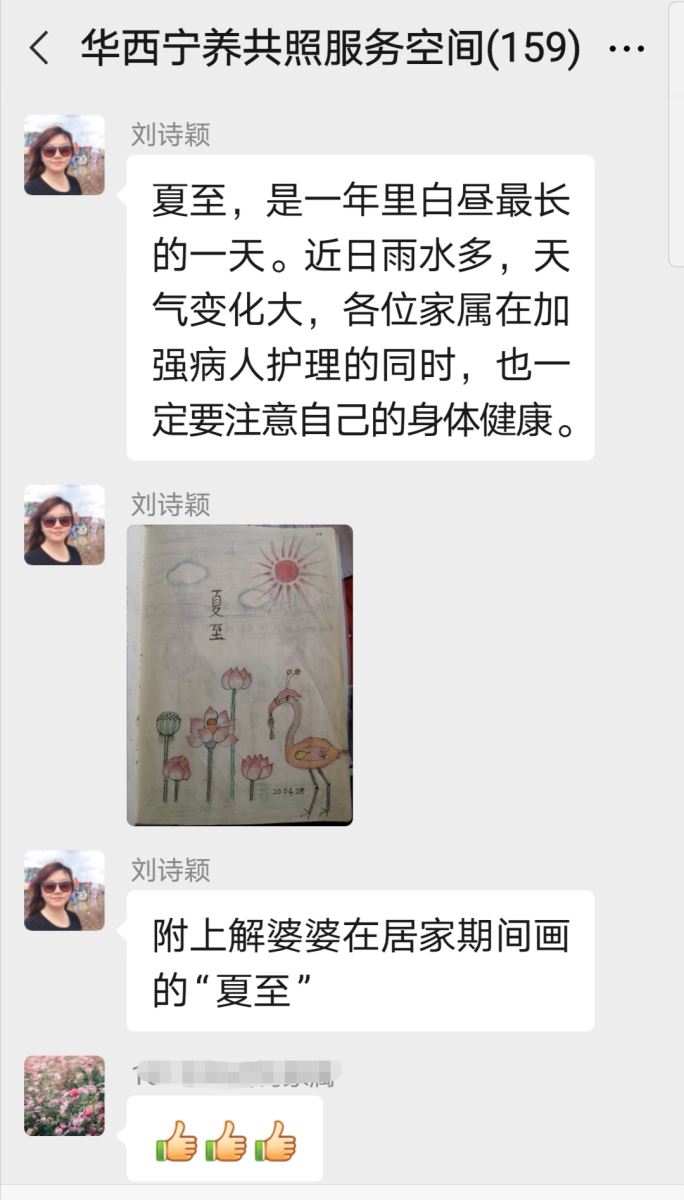The image size is (684, 1200).
Task: Open the chat info overflow menu
Action: pyautogui.click(x=627, y=48)
